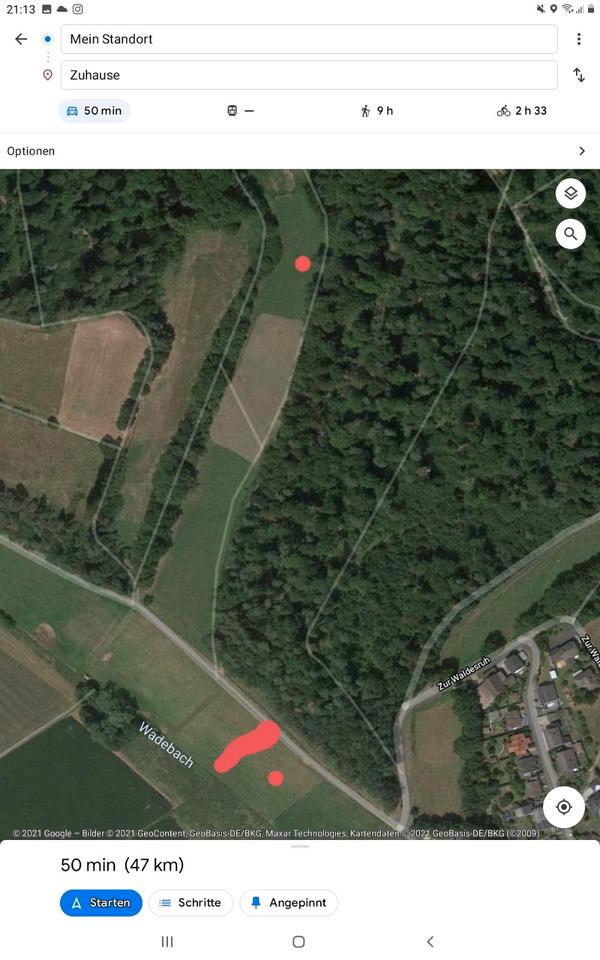Go back with the top-left arrow
The image size is (600, 960).
click(x=21, y=39)
